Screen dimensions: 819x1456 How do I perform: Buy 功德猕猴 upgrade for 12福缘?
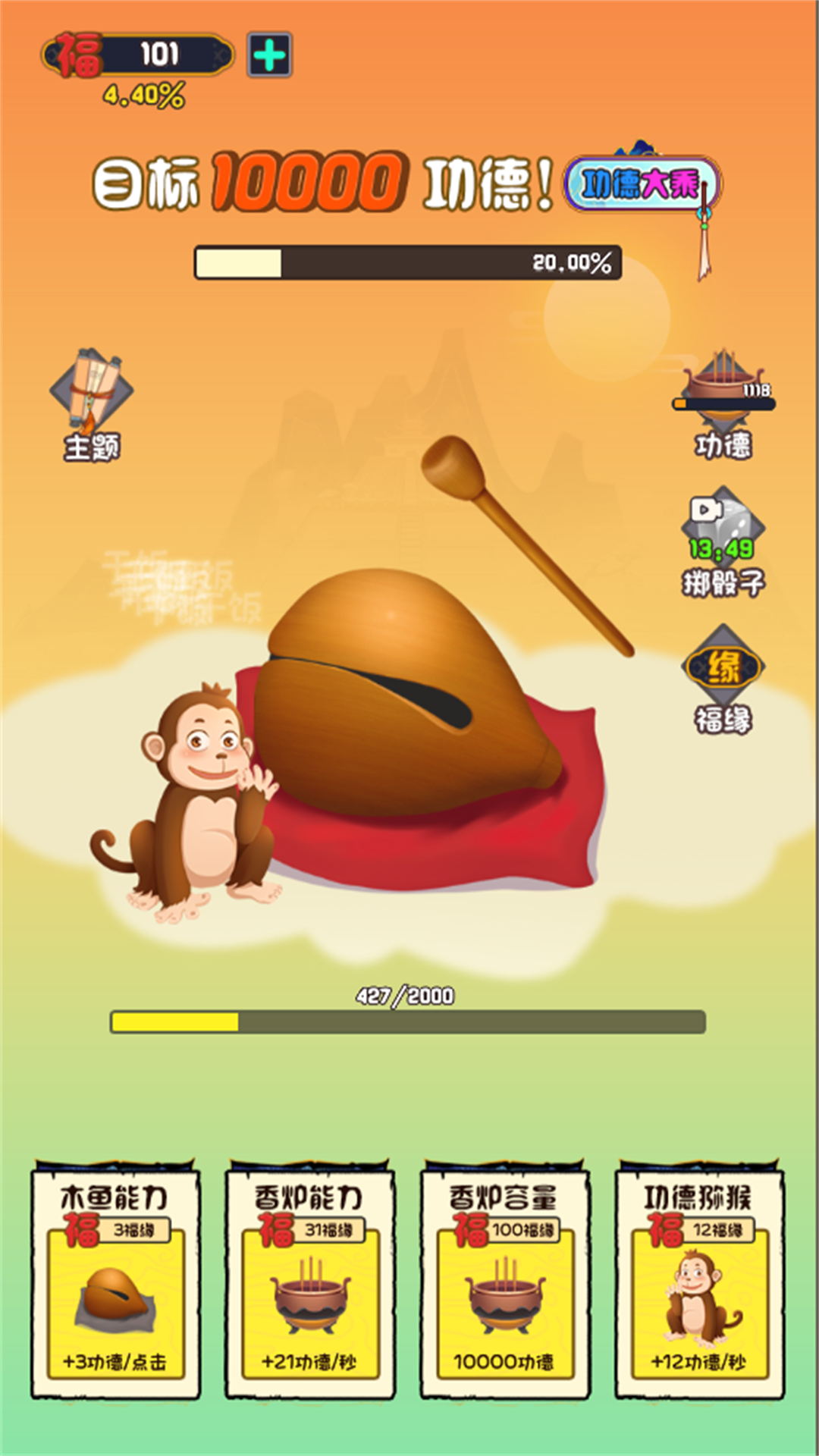[699, 1282]
